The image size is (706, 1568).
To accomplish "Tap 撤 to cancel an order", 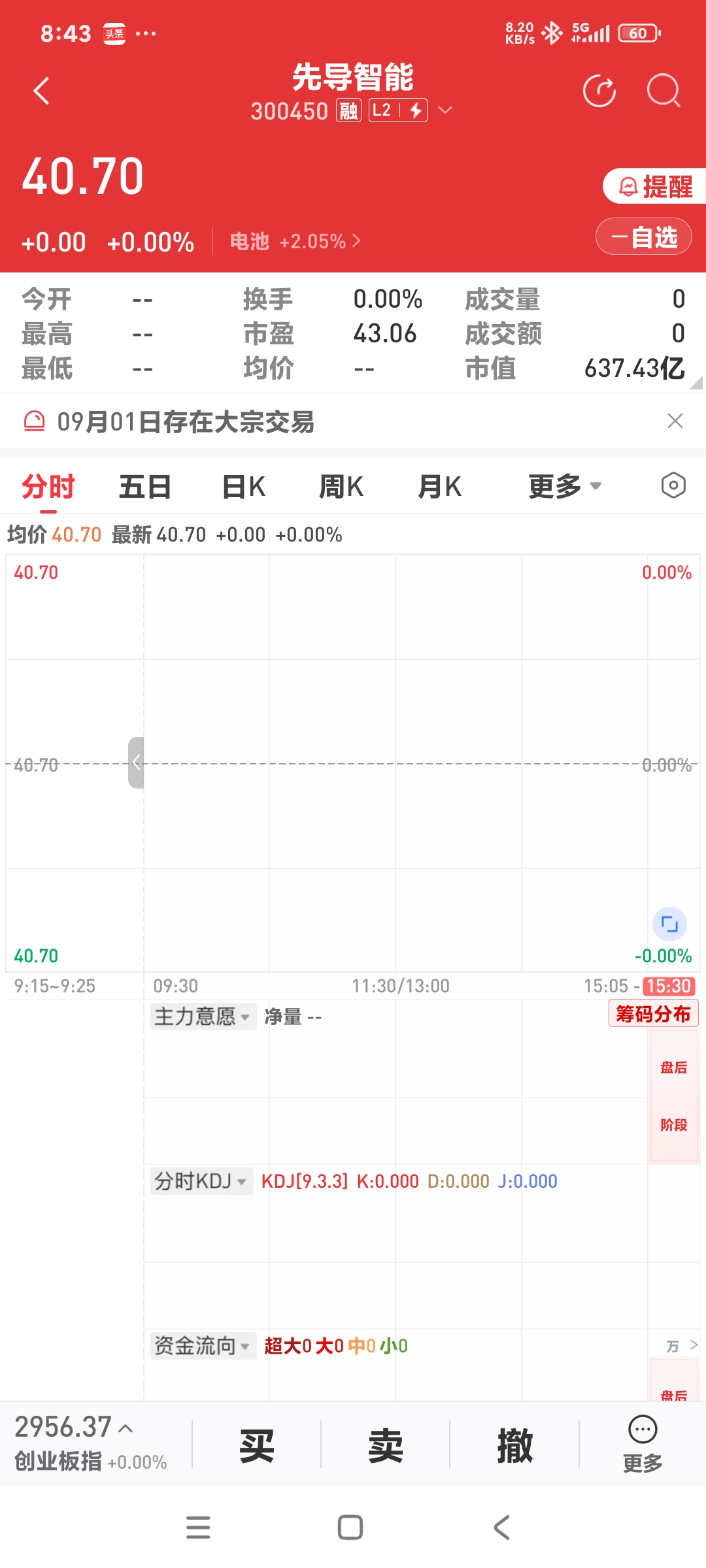I will pyautogui.click(x=514, y=1446).
